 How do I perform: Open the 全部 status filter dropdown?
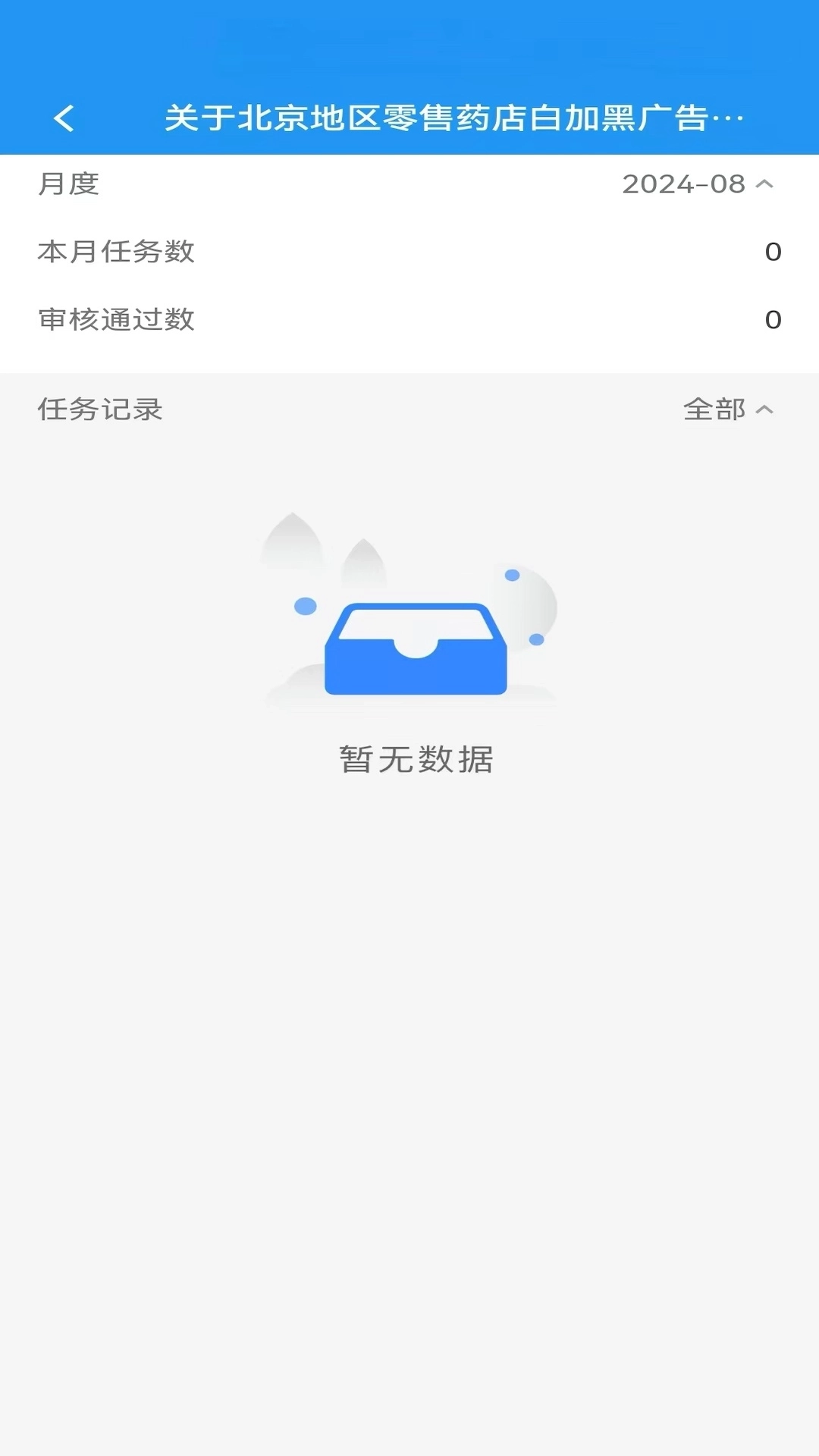coord(713,410)
